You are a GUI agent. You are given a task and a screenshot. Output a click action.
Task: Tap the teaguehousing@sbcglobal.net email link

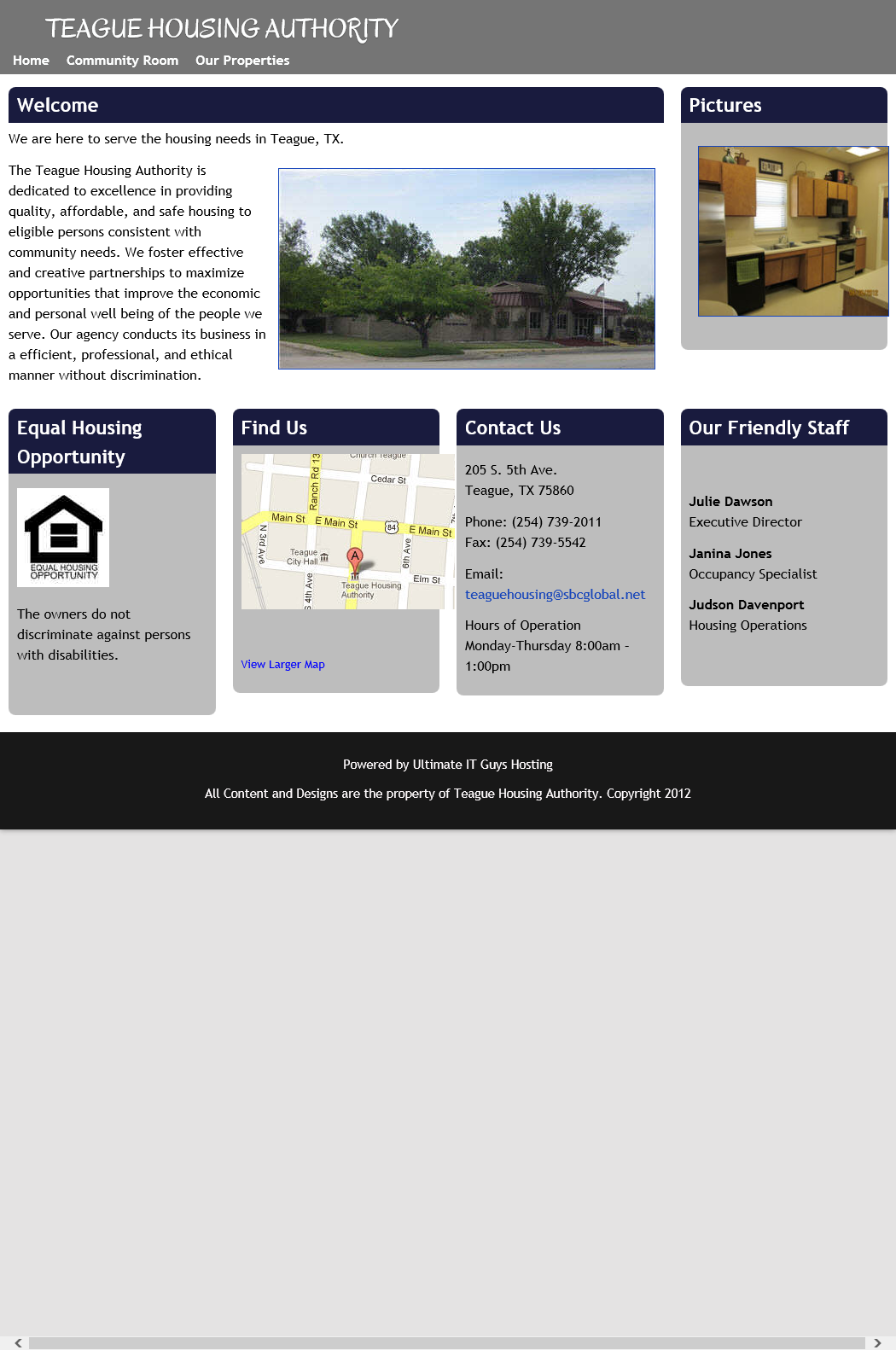pos(555,595)
